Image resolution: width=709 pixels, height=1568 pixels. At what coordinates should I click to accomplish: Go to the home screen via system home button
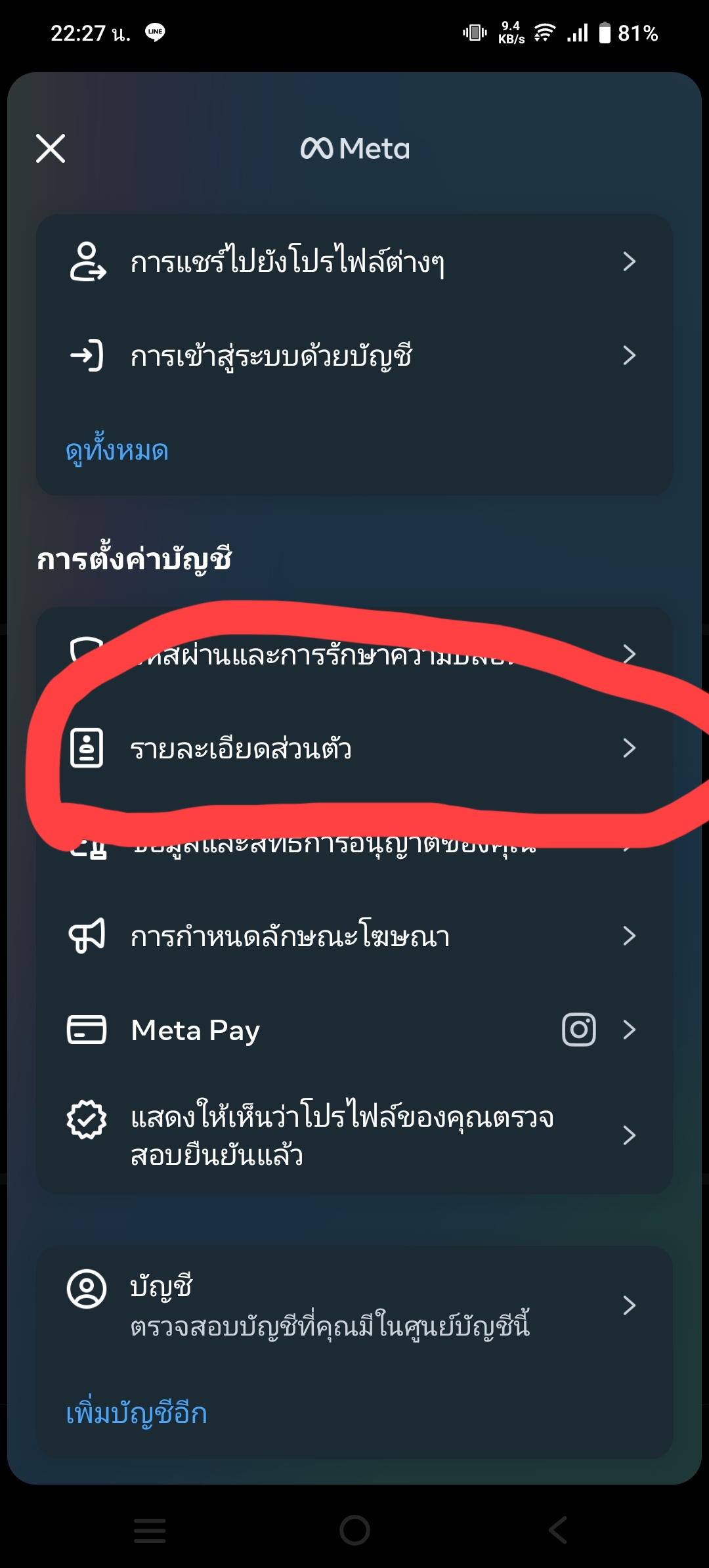pos(354,1530)
